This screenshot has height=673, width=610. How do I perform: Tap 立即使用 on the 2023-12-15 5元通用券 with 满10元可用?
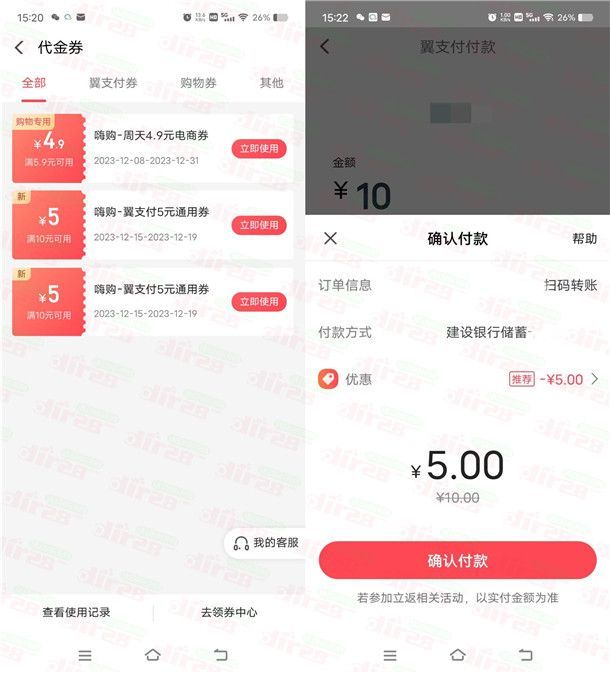coord(259,225)
